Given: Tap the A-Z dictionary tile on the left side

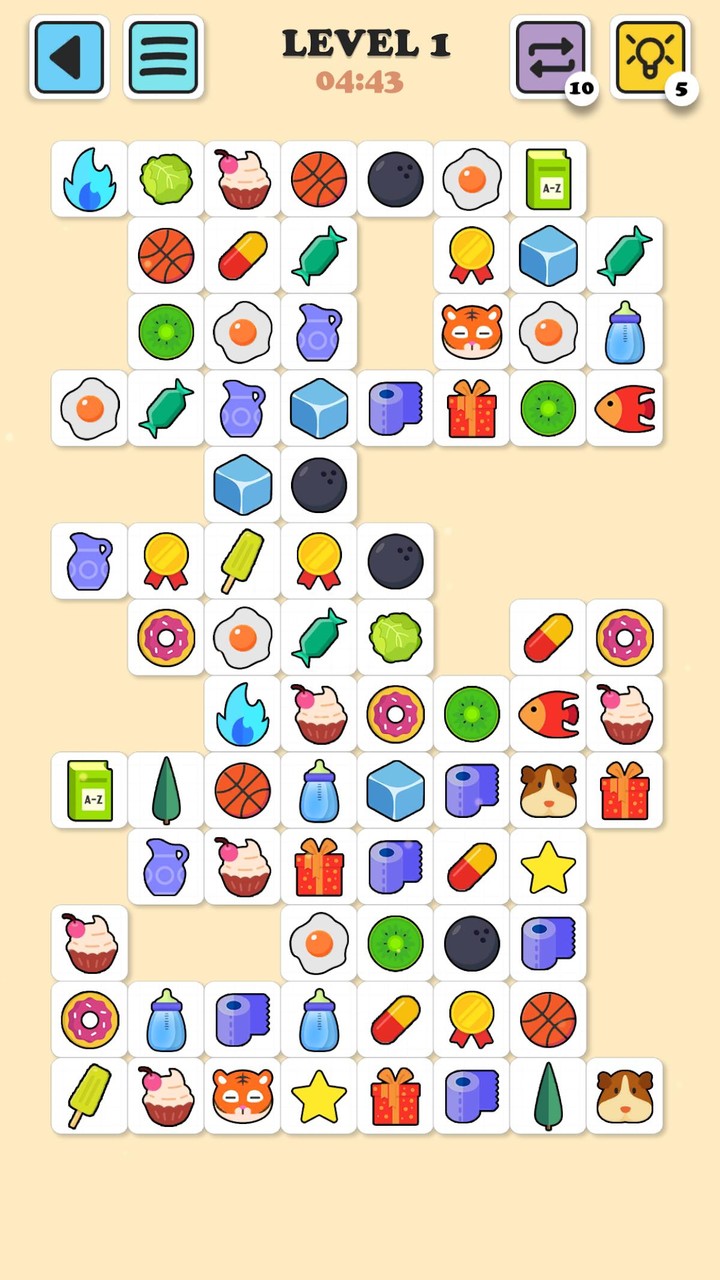Looking at the screenshot, I should click(90, 792).
